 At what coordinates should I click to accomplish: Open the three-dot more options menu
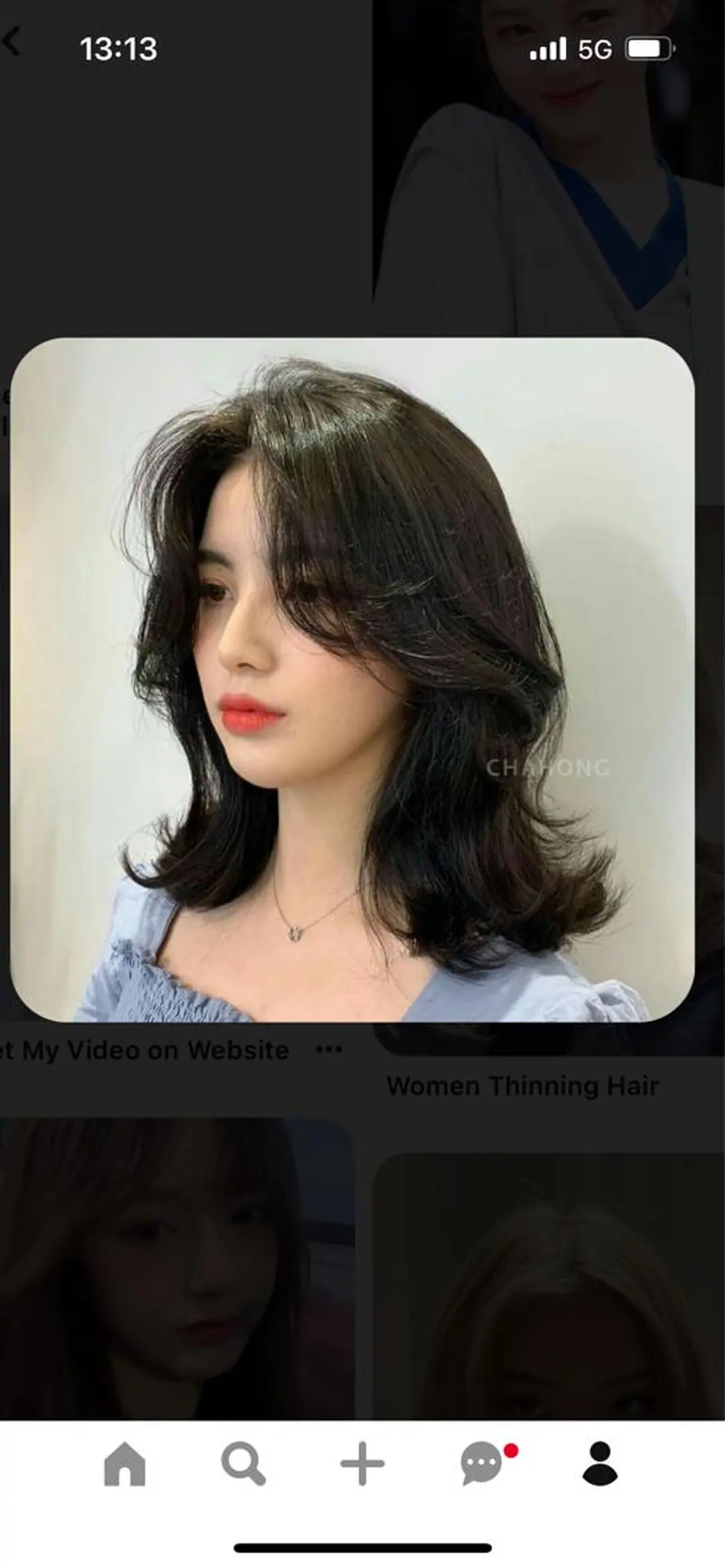pos(329,1050)
